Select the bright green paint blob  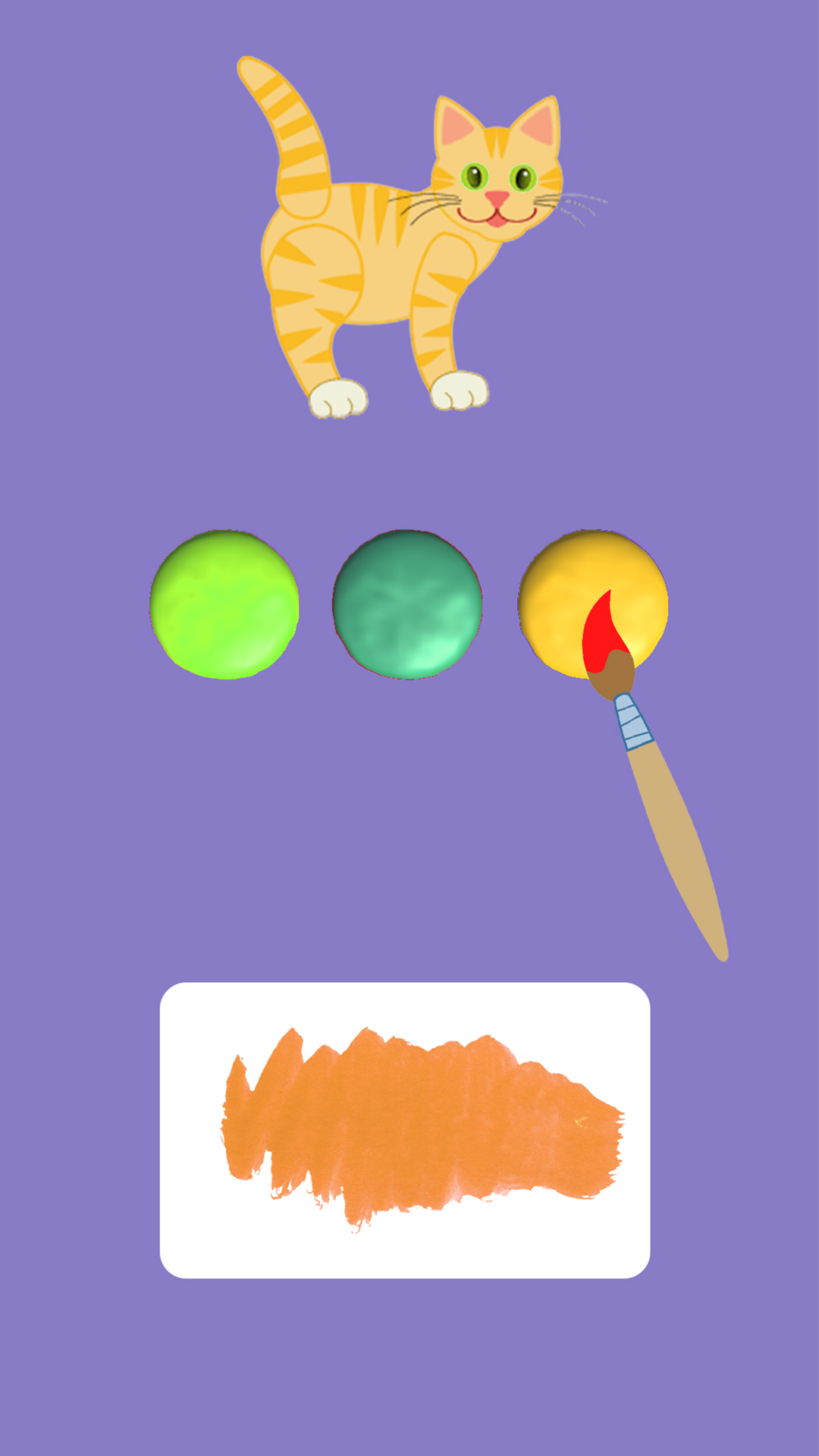point(224,603)
